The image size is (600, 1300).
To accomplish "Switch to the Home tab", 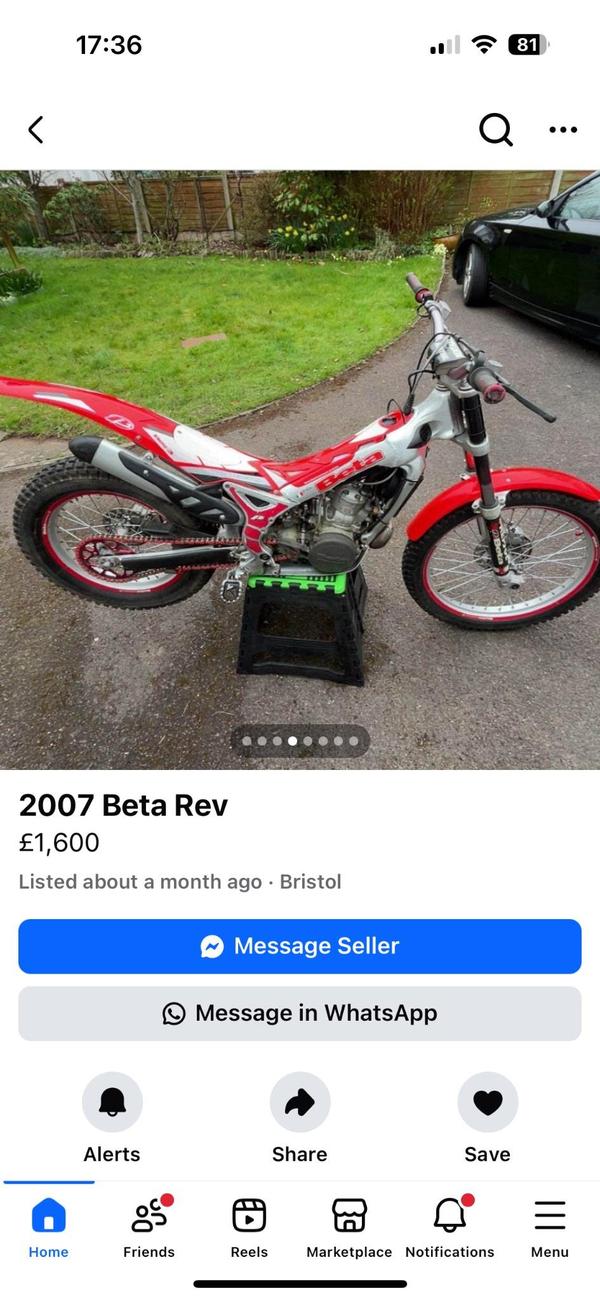I will pyautogui.click(x=48, y=1228).
